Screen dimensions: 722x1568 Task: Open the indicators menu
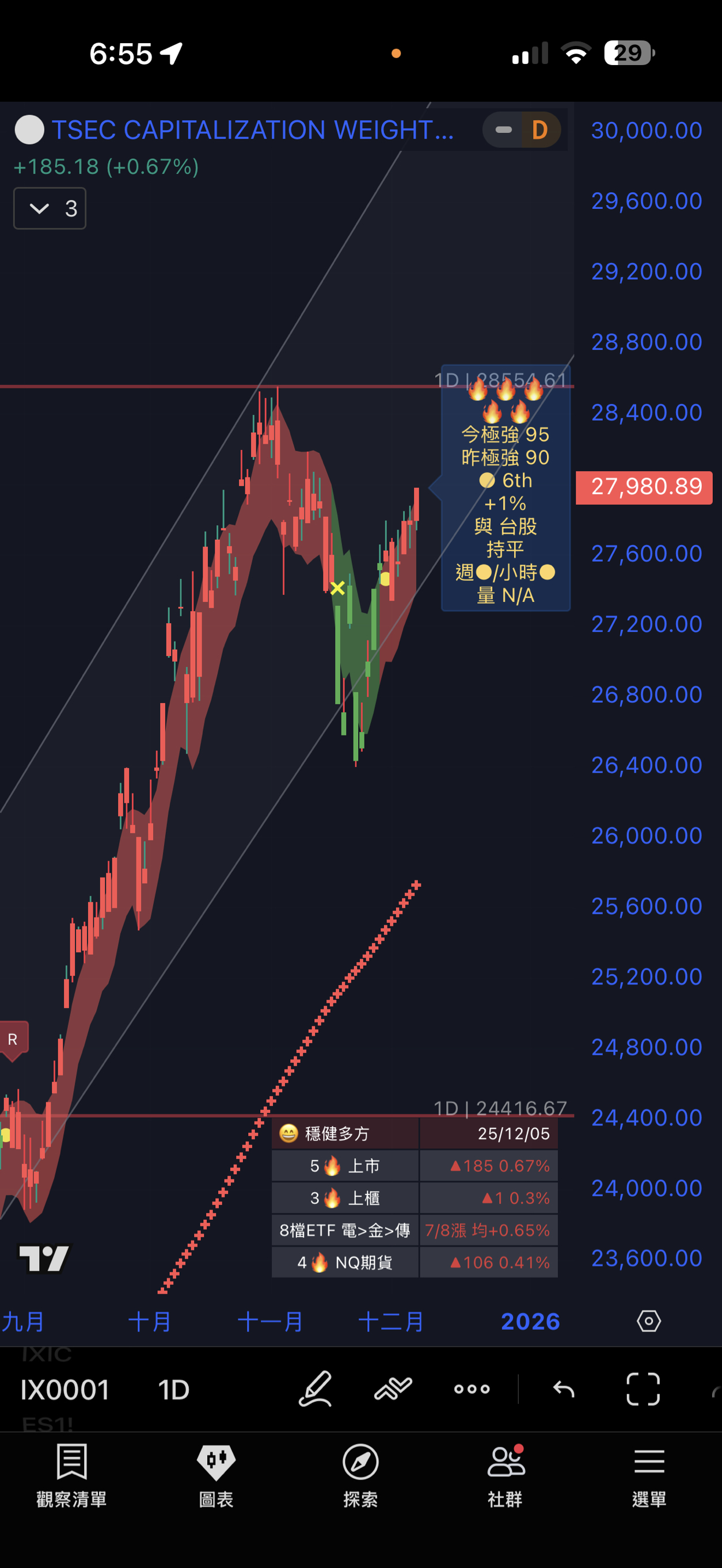(x=393, y=1388)
